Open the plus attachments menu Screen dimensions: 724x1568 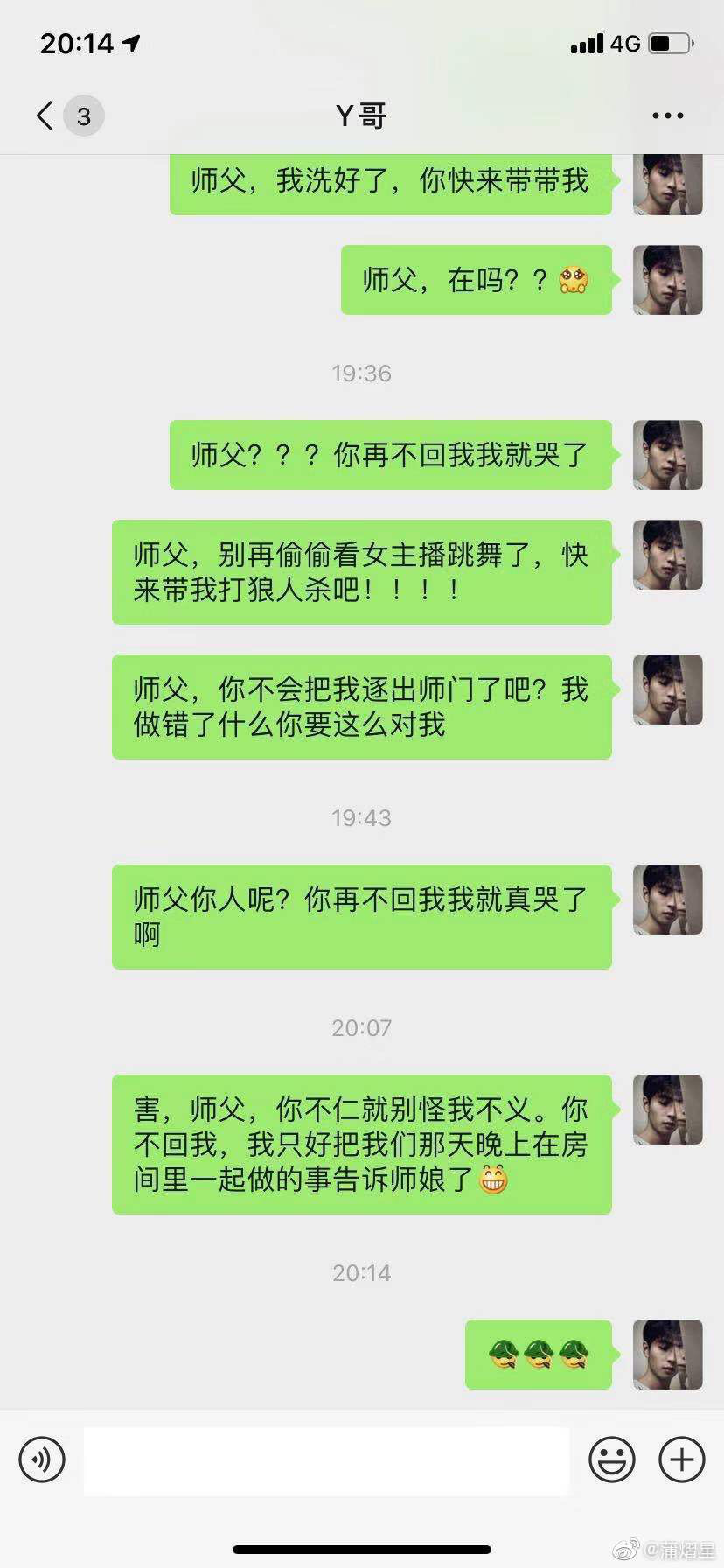tap(681, 1459)
